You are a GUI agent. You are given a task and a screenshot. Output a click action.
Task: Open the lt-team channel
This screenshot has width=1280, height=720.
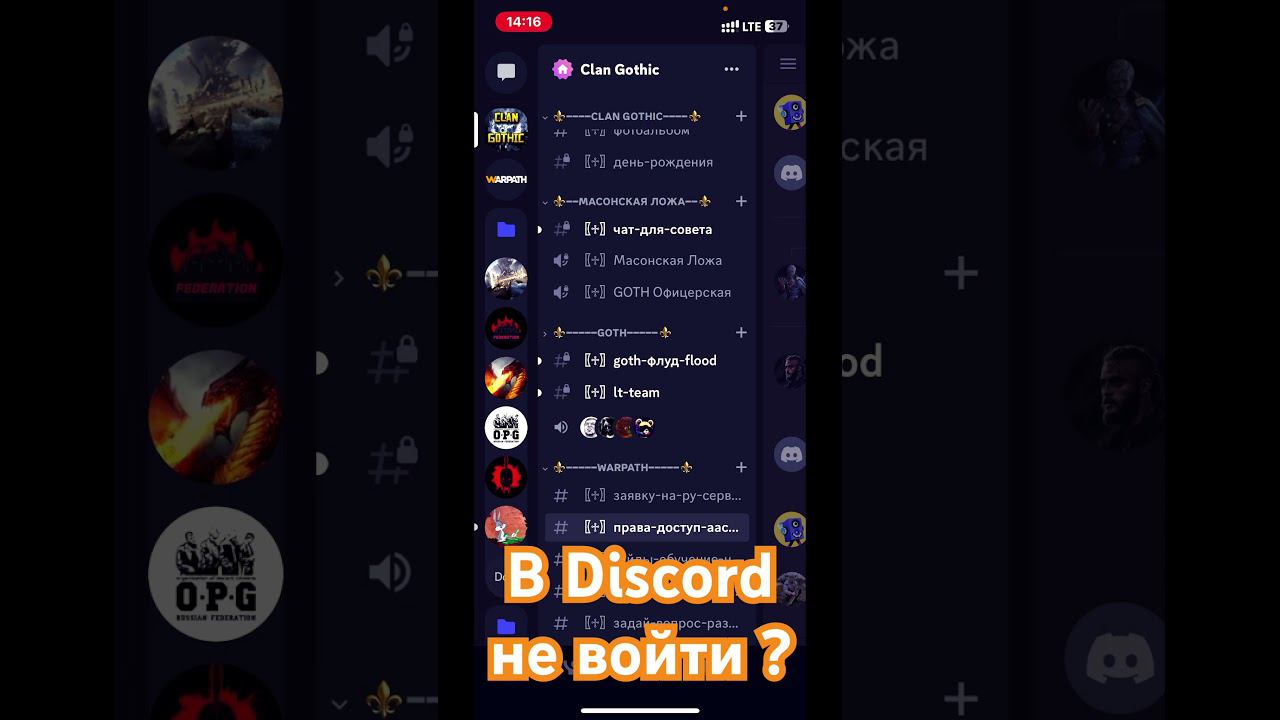(x=636, y=392)
